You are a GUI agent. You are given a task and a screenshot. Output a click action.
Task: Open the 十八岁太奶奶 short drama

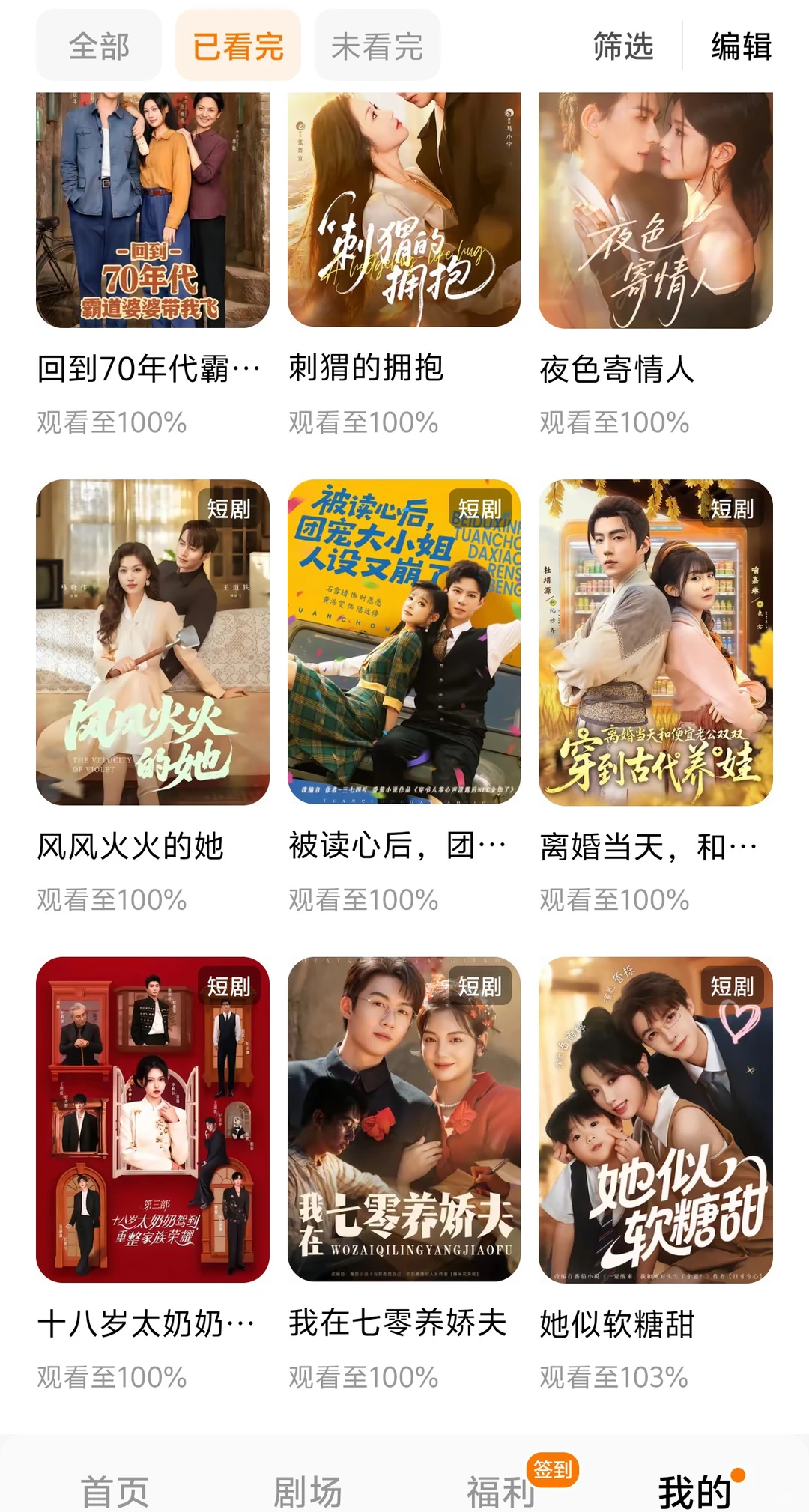[153, 1120]
